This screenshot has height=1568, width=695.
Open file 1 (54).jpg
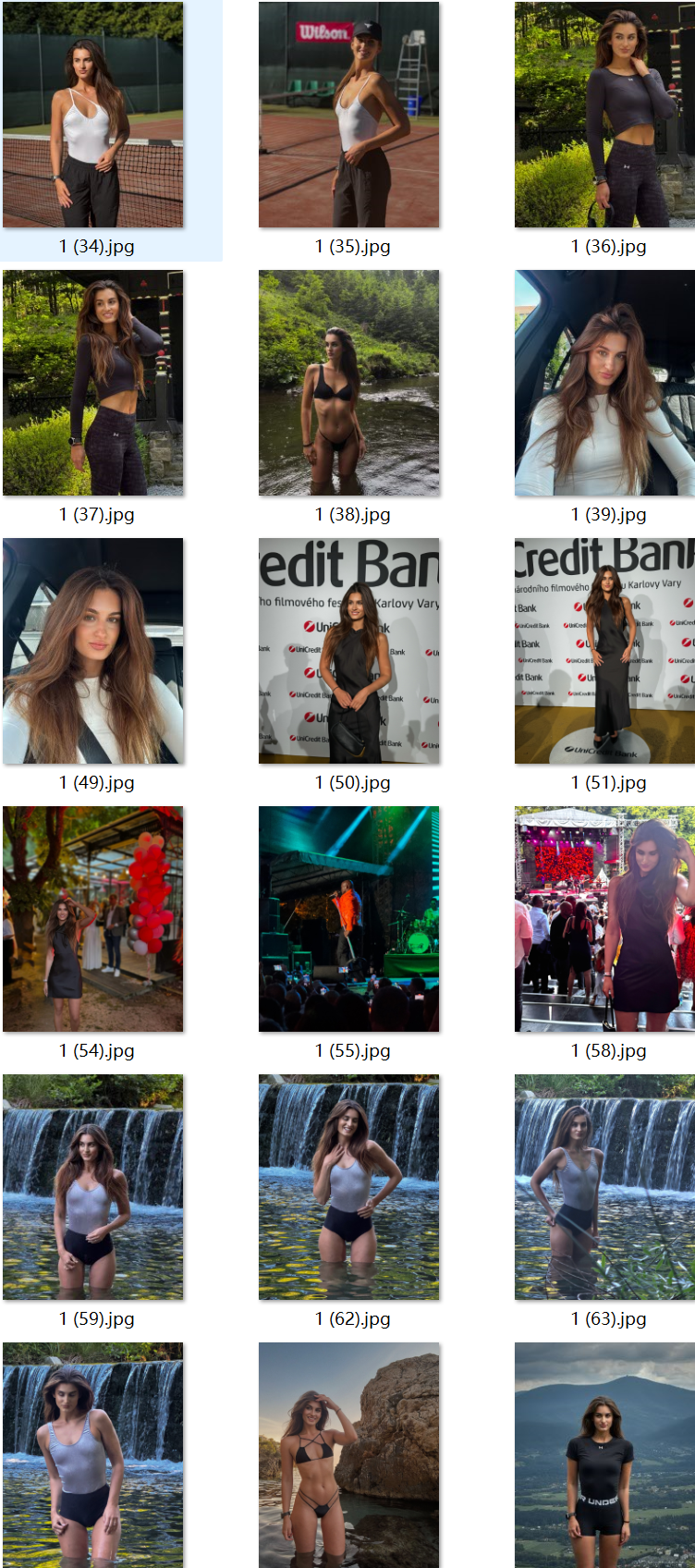(92, 919)
